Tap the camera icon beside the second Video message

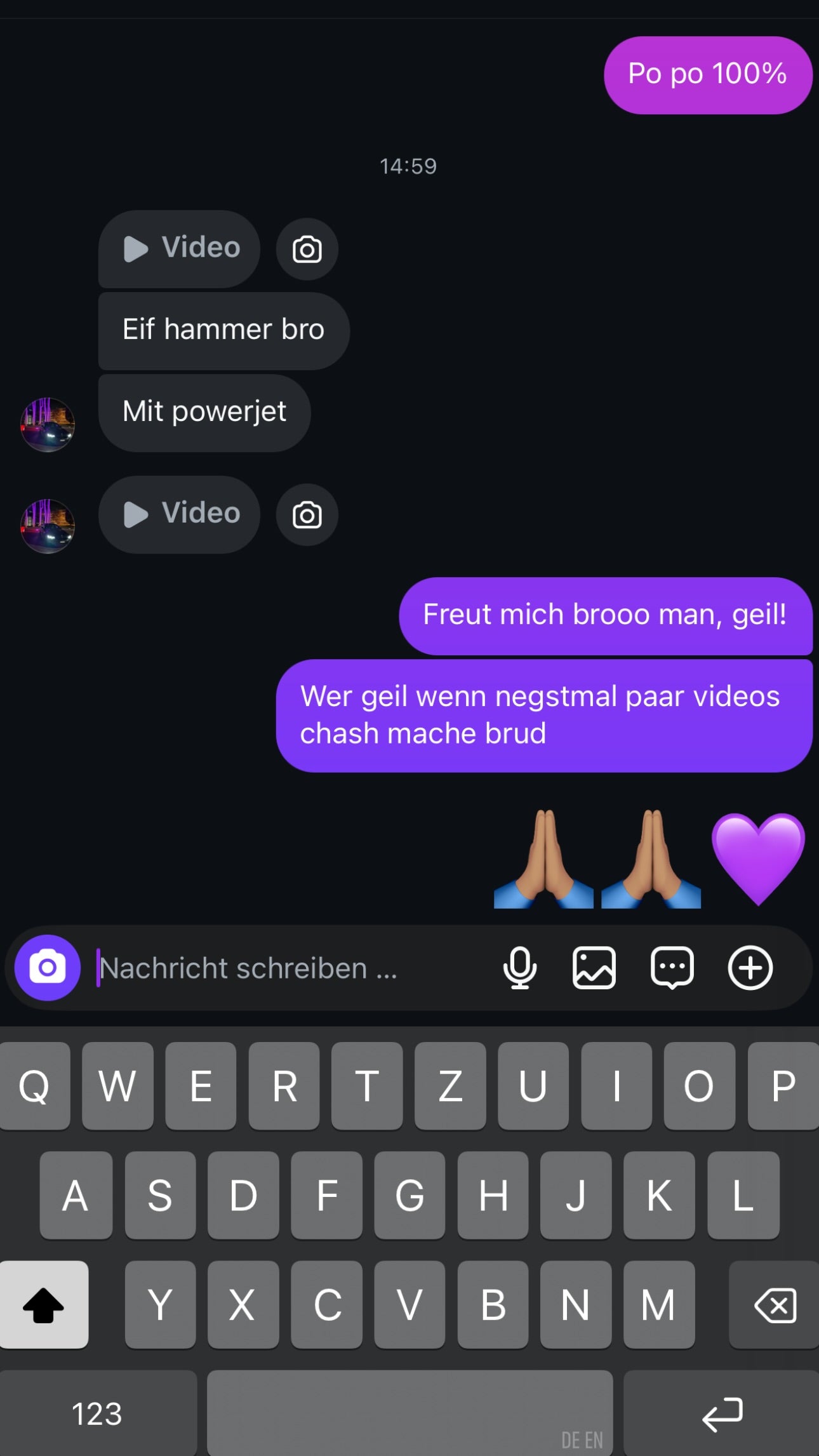307,514
